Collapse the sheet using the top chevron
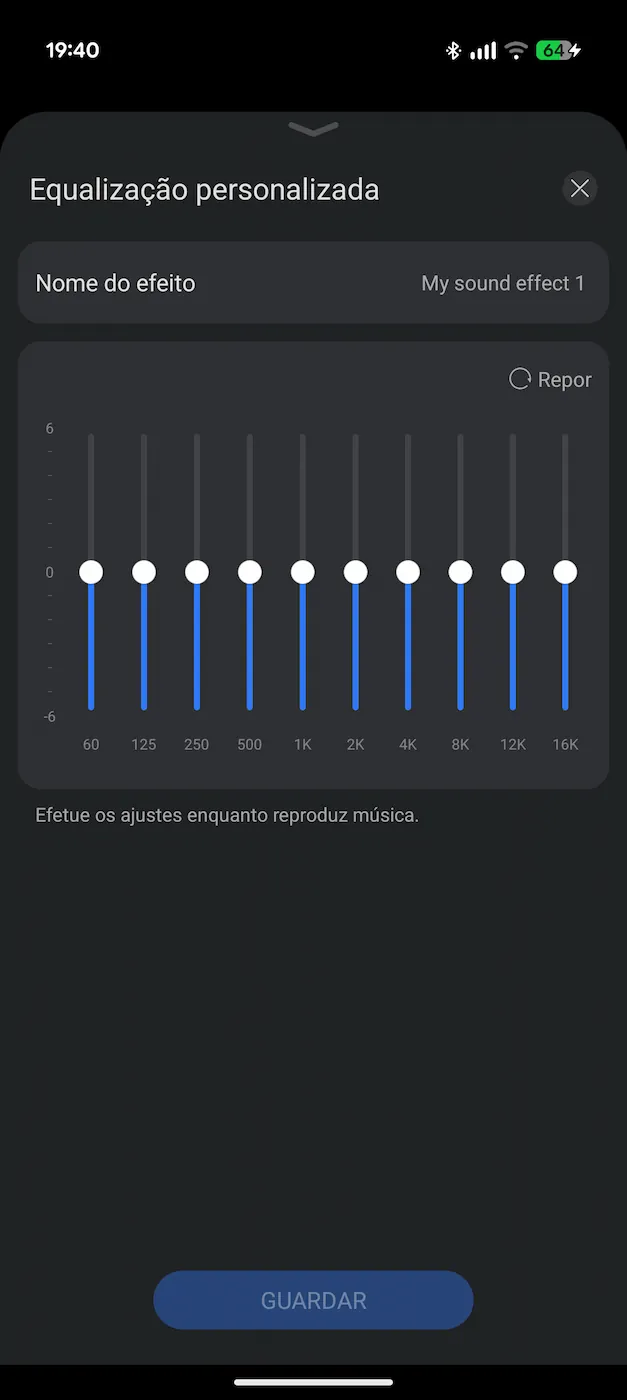The image size is (627, 1400). pyautogui.click(x=313, y=129)
